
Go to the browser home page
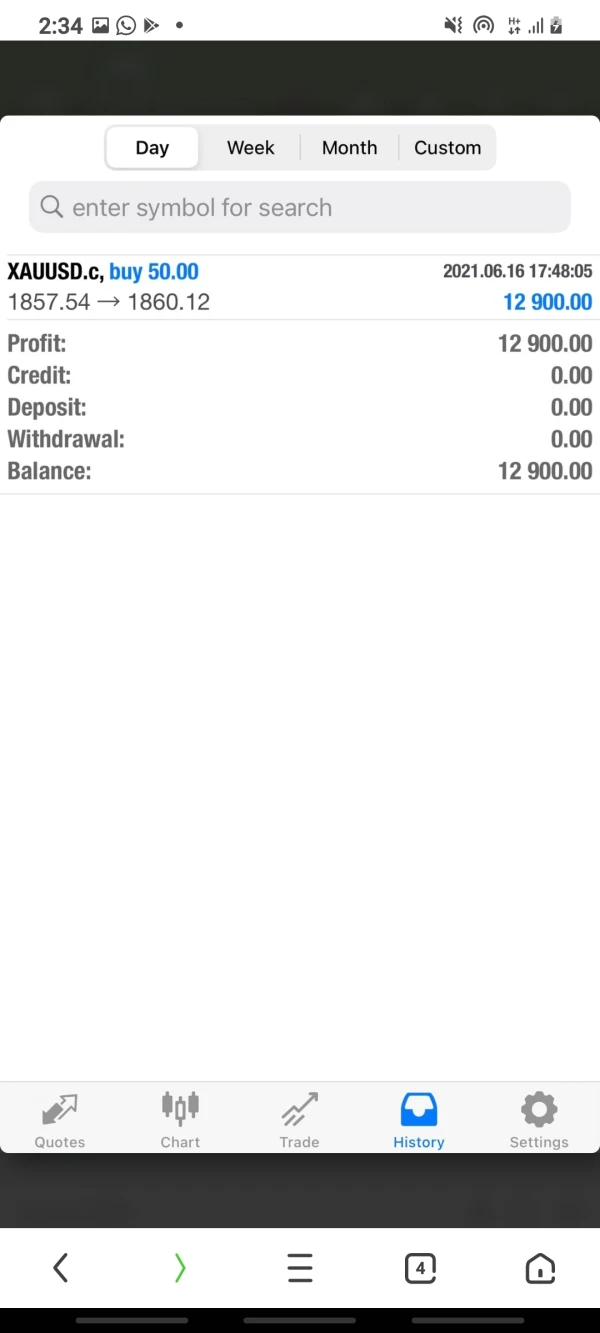(540, 1268)
